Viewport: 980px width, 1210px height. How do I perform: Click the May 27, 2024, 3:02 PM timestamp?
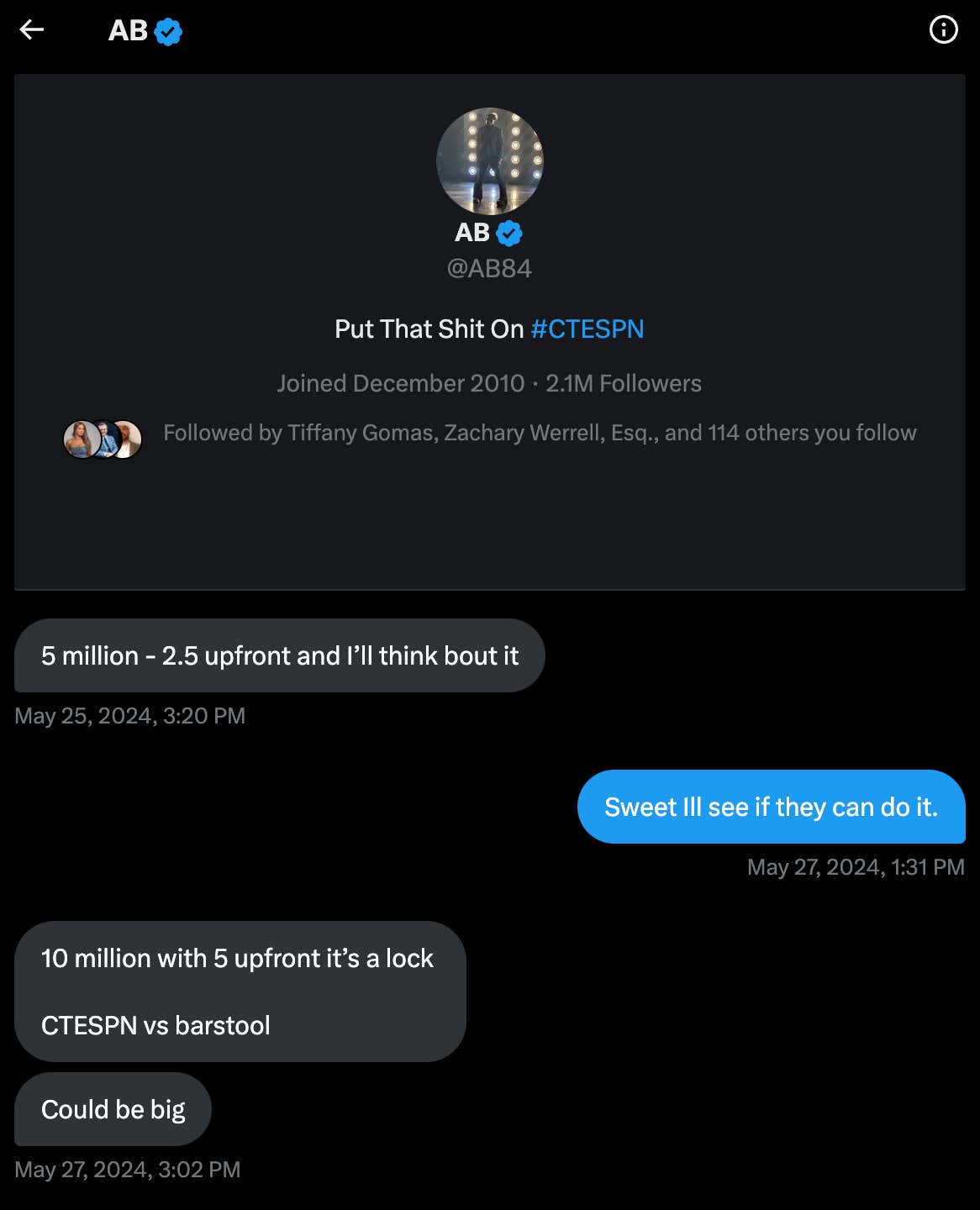point(128,1169)
